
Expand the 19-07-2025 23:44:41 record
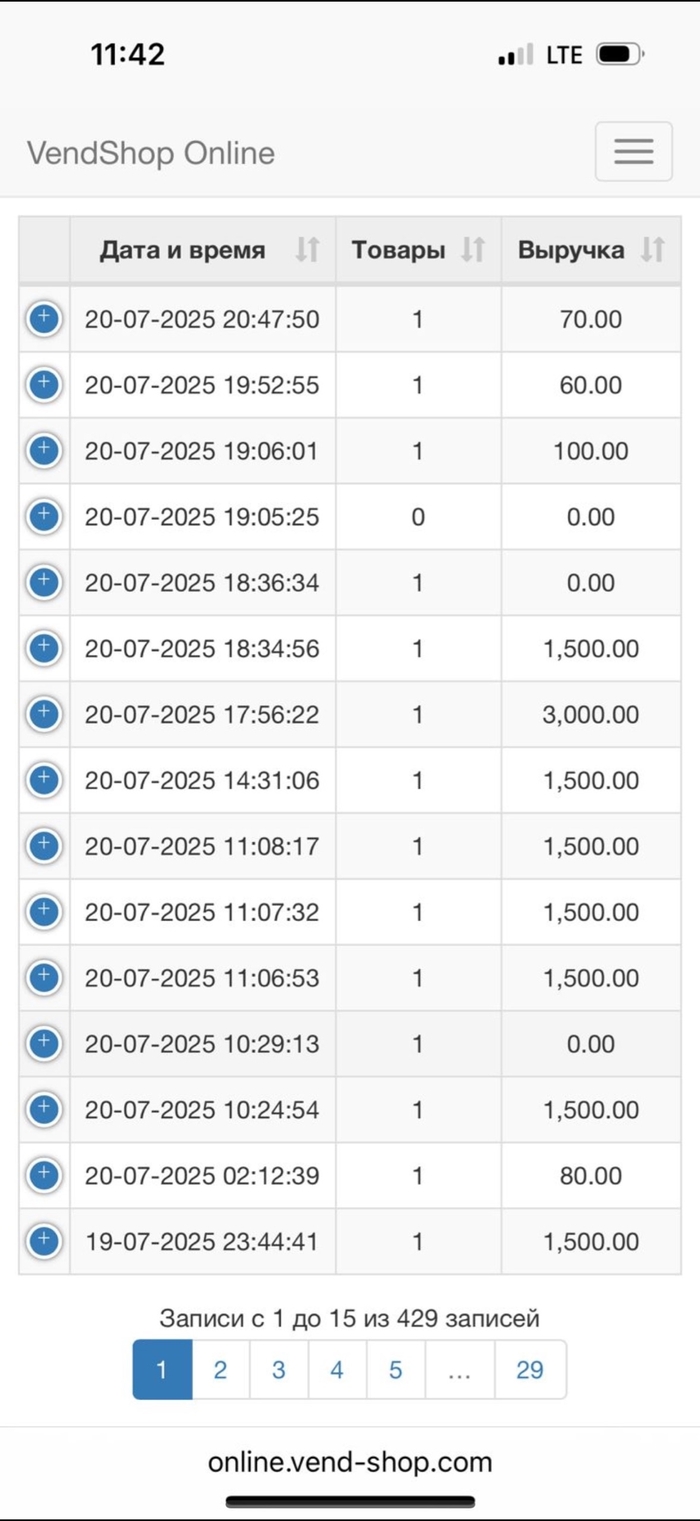43,1242
